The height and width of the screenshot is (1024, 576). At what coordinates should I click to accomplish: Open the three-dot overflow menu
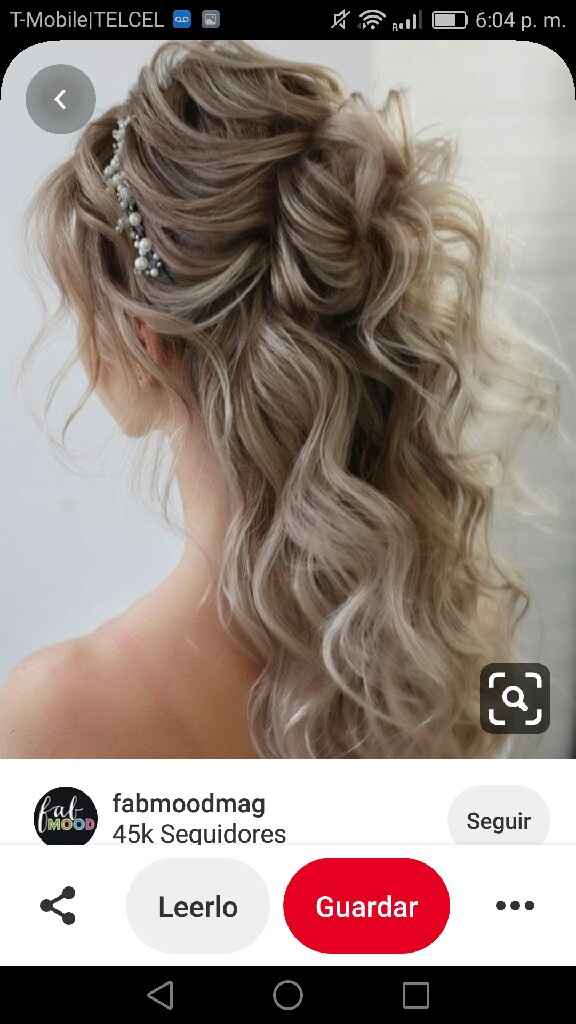515,905
